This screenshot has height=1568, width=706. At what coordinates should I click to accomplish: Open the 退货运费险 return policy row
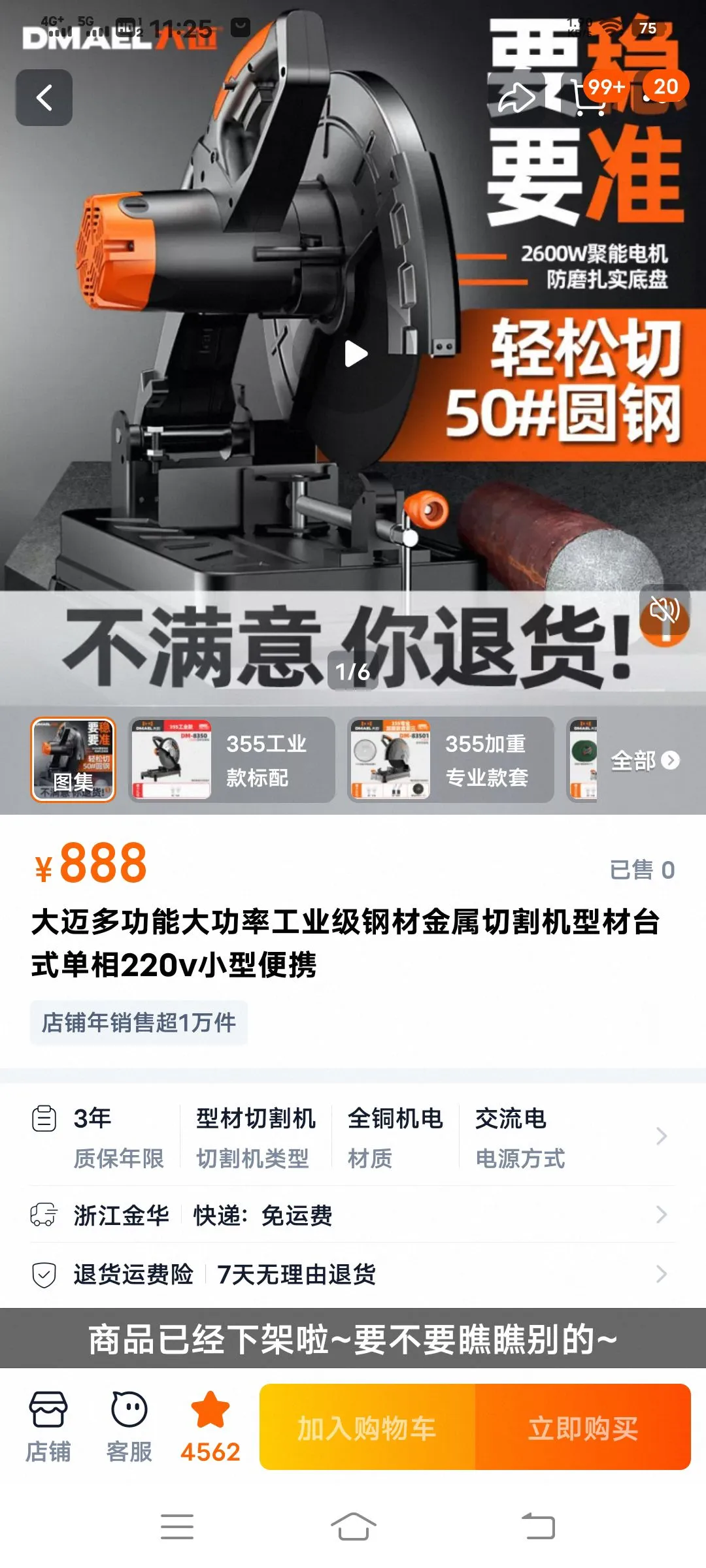353,1274
